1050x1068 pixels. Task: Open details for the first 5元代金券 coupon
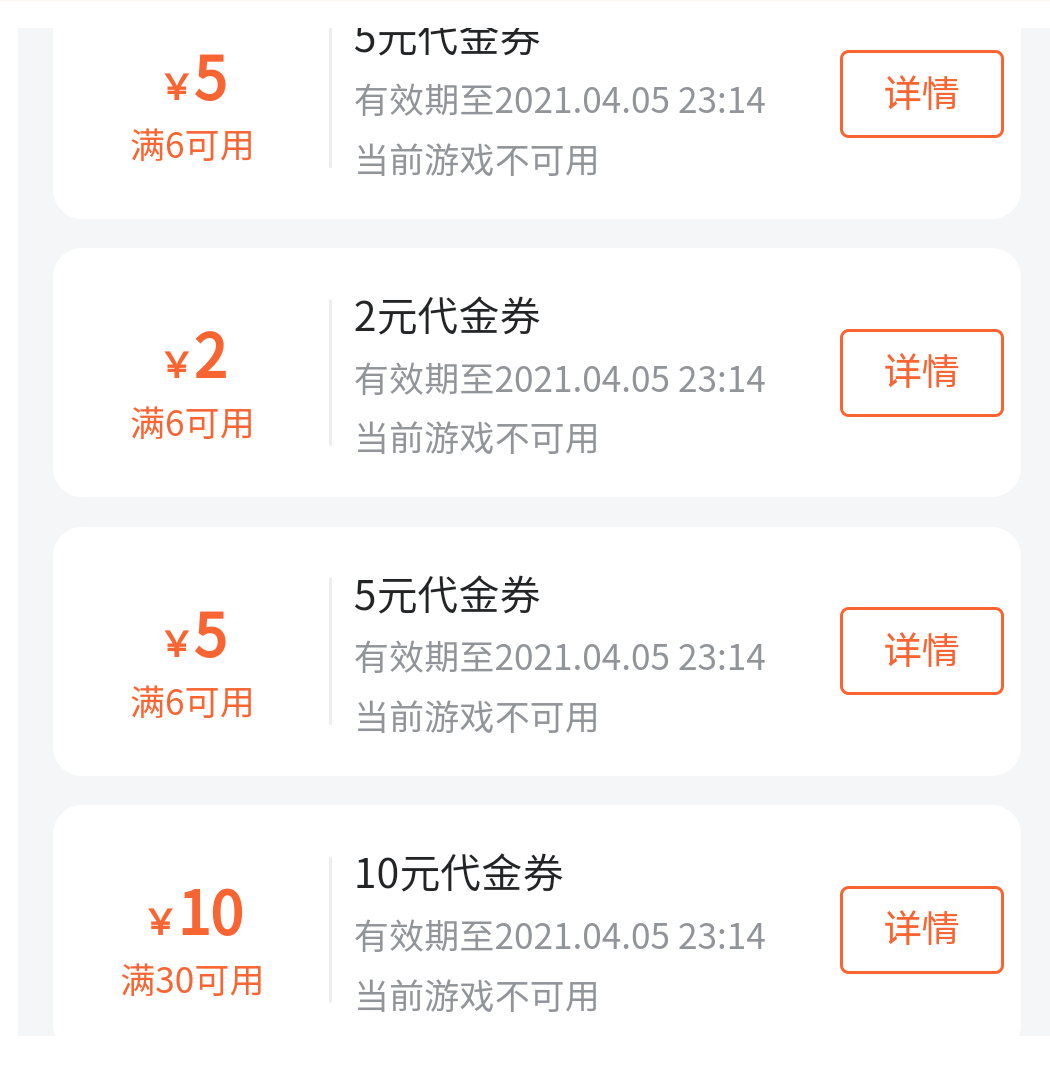pos(921,93)
